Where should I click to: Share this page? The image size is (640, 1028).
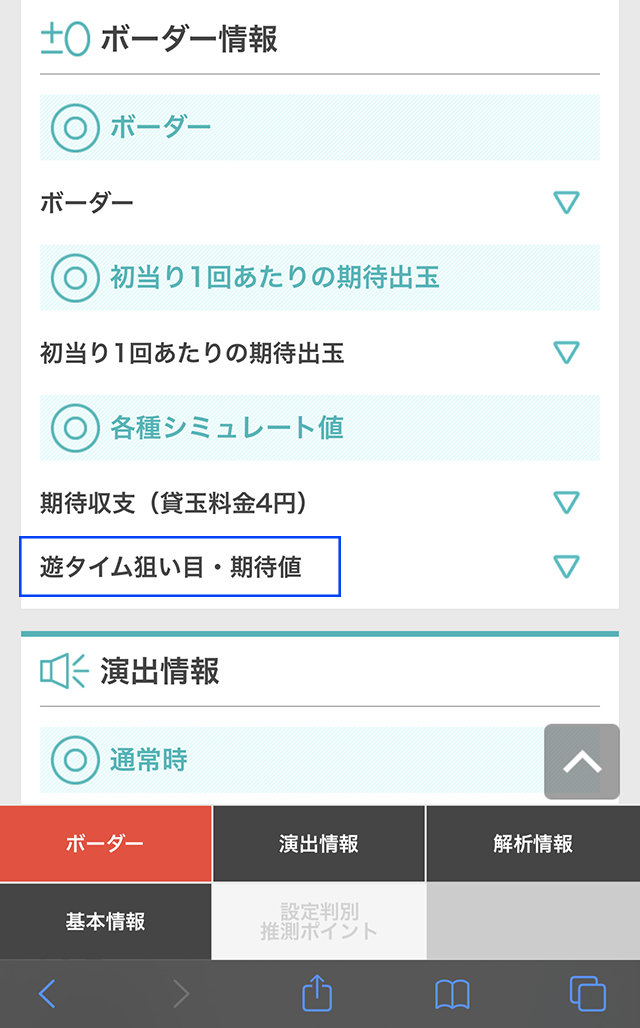pos(317,993)
